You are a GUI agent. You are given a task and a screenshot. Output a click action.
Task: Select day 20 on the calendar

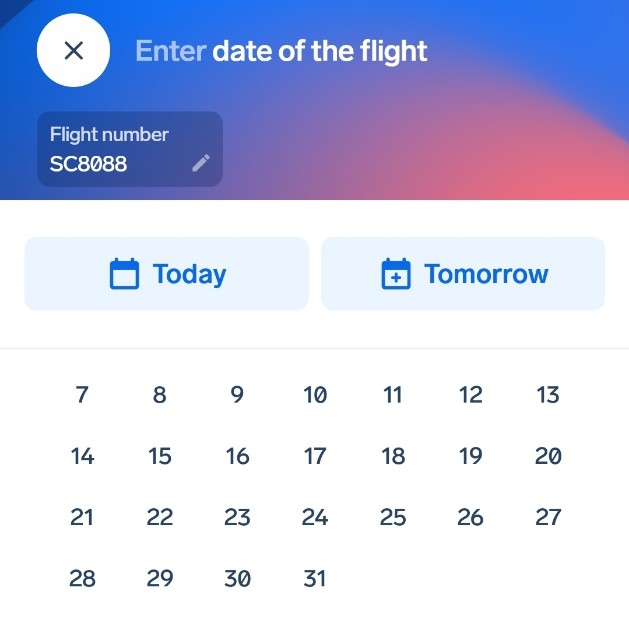(x=548, y=457)
